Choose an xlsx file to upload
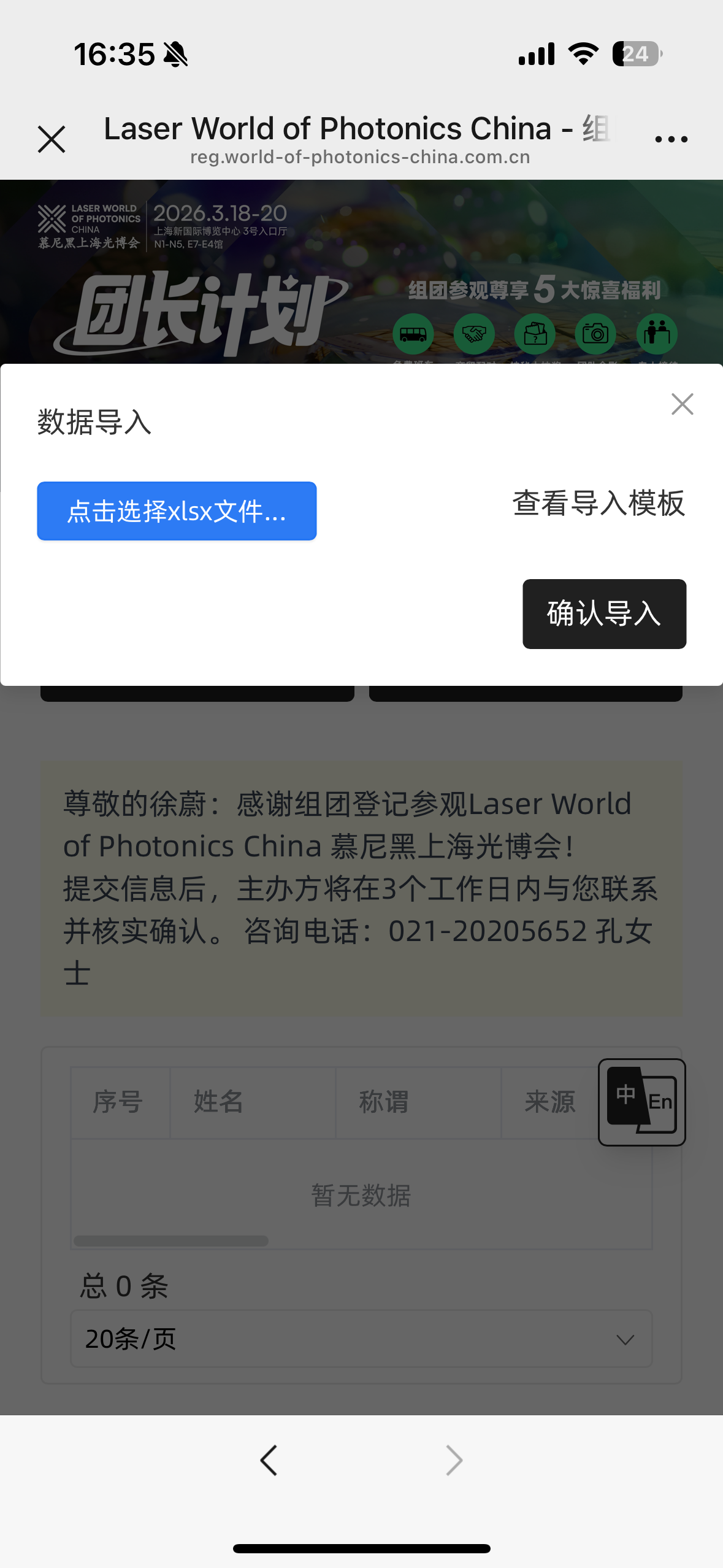723x1568 pixels. pyautogui.click(x=177, y=511)
